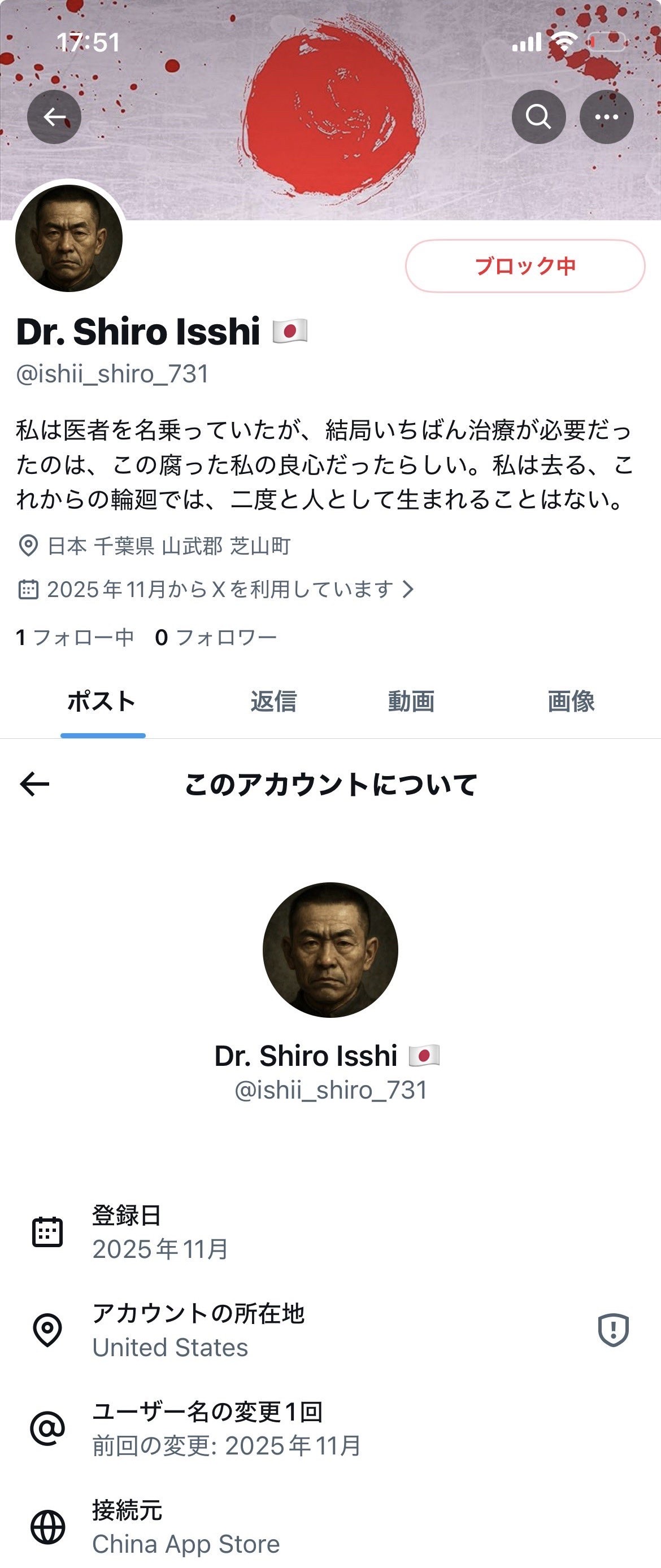The width and height of the screenshot is (661, 1568).
Task: Switch to the ポスト tab
Action: (102, 701)
